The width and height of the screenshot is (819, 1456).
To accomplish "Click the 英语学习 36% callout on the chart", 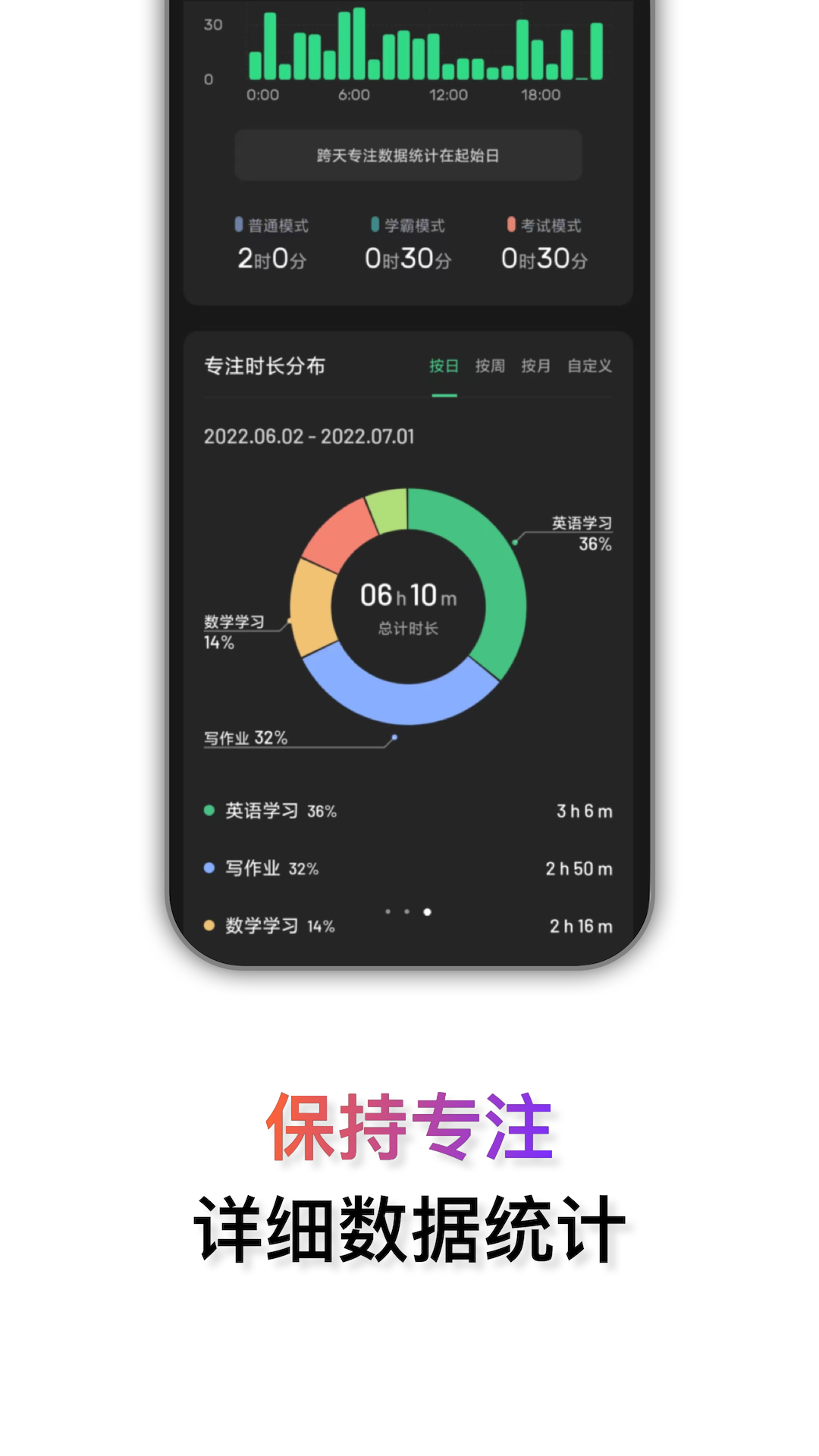I will [x=582, y=533].
